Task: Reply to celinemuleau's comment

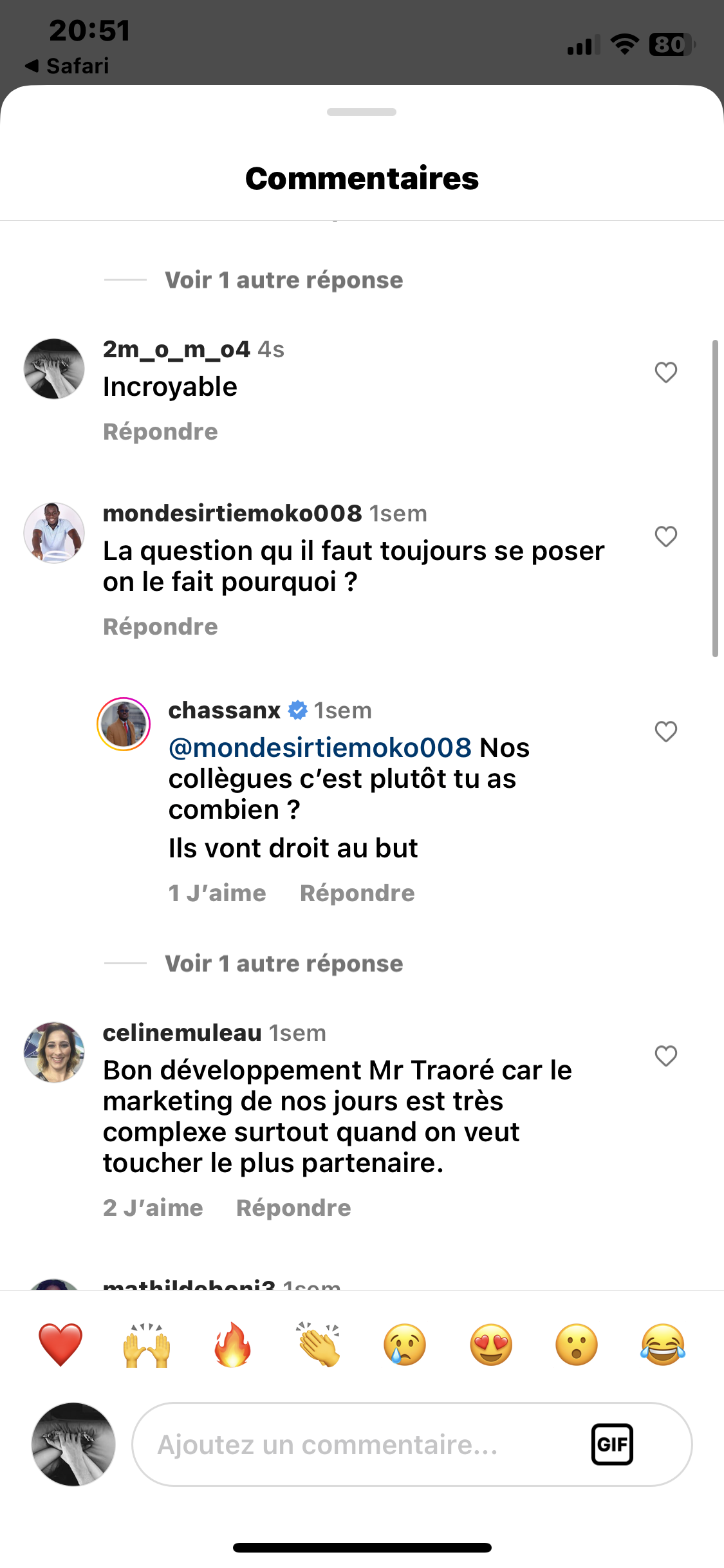Action: click(293, 1208)
